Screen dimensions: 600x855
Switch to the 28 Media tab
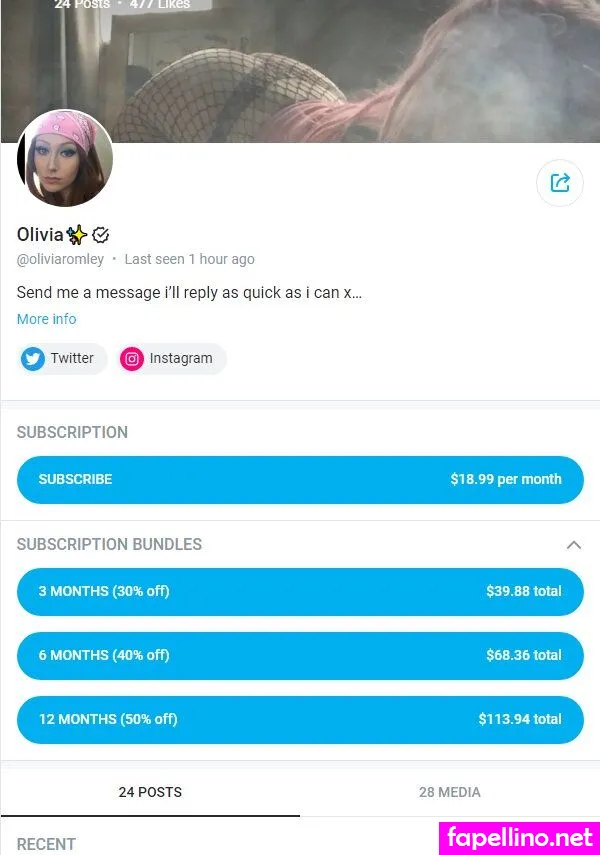coord(449,791)
